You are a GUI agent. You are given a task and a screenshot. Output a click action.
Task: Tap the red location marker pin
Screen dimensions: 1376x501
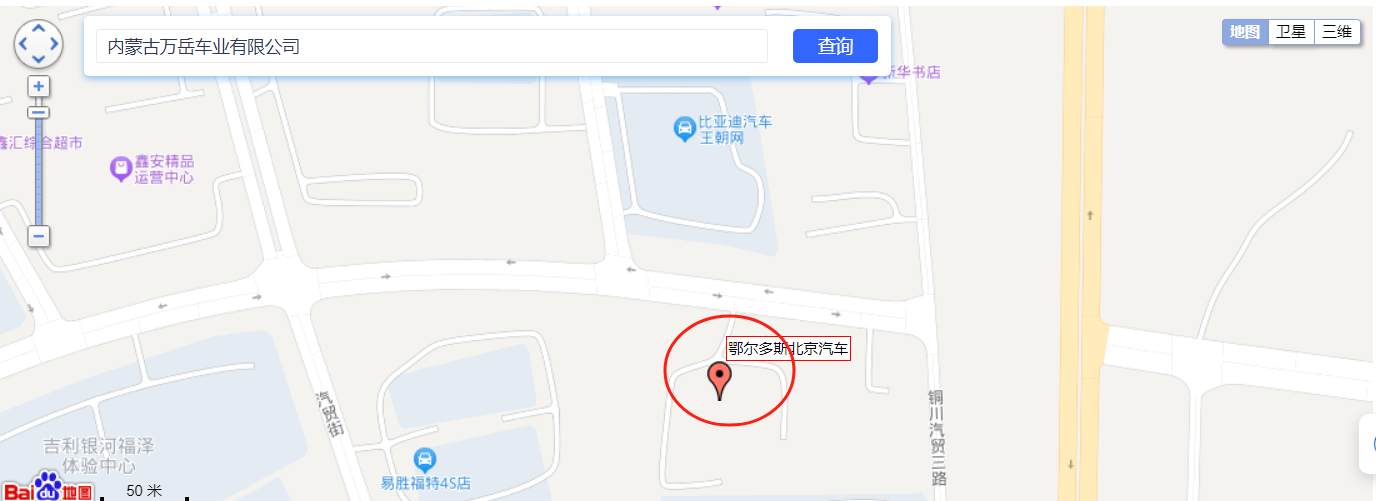pyautogui.click(x=719, y=379)
